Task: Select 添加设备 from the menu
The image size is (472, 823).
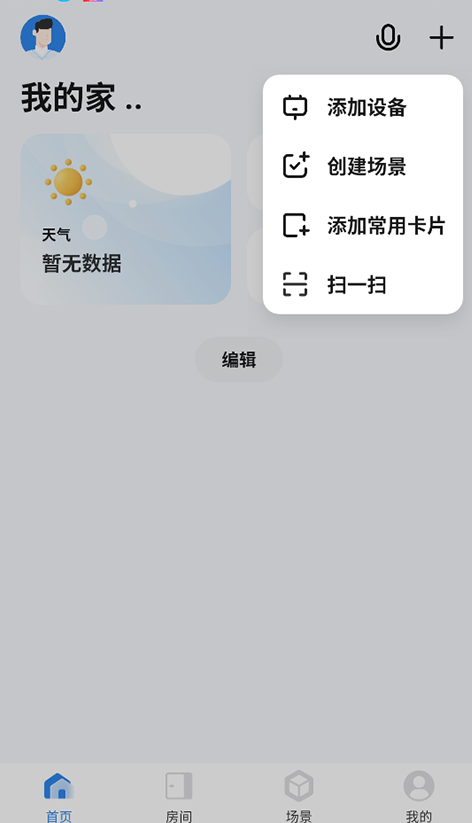Action: (363, 107)
